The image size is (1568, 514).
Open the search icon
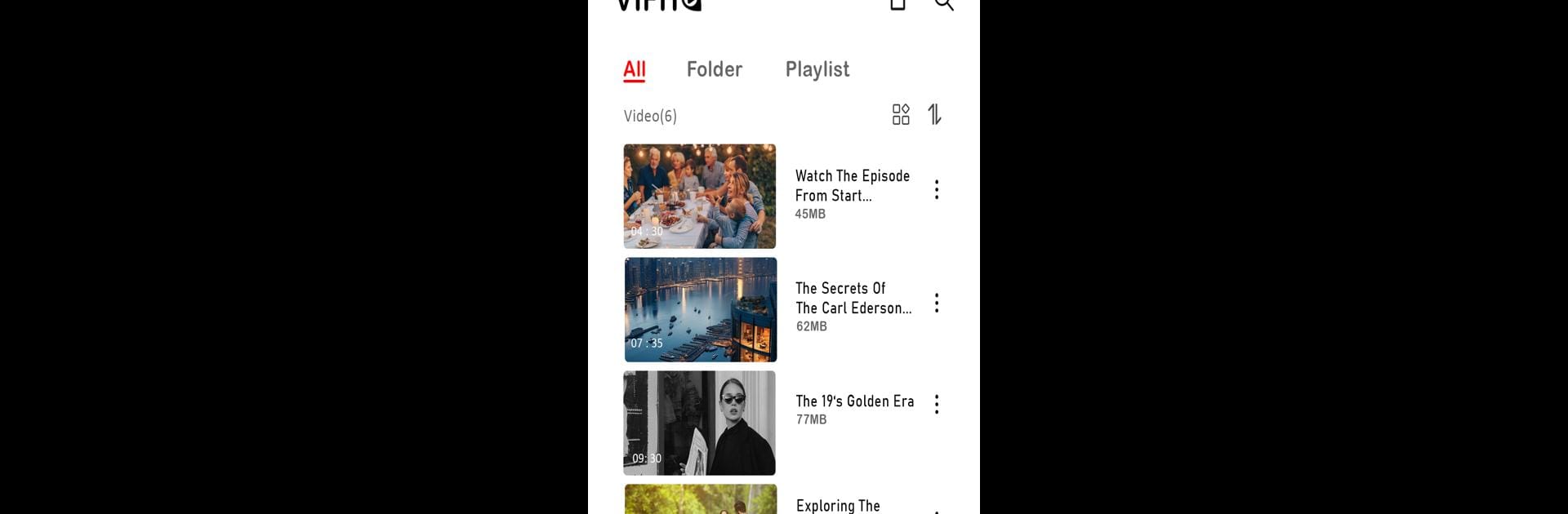(943, 4)
